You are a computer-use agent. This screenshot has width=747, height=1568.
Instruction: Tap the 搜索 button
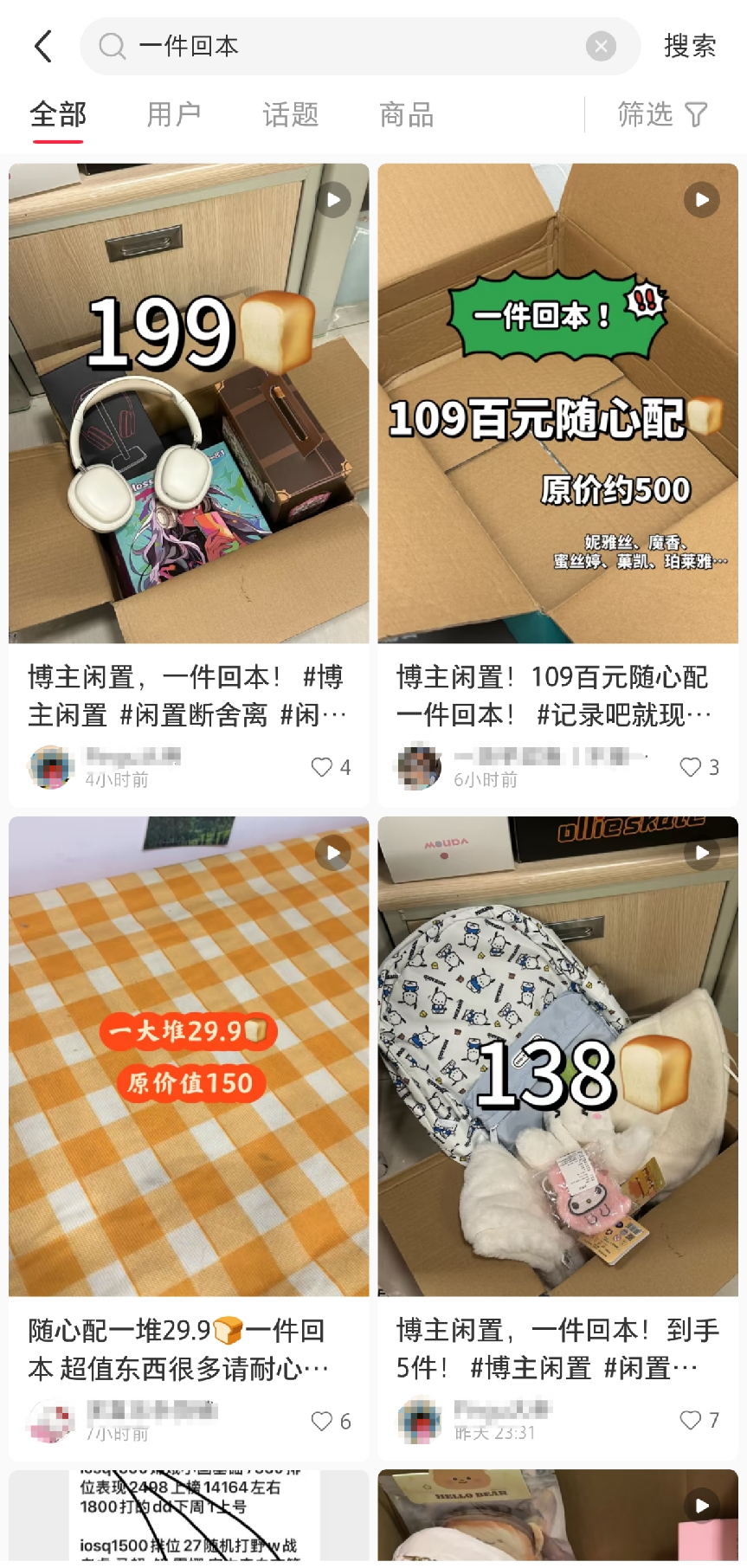[x=690, y=46]
